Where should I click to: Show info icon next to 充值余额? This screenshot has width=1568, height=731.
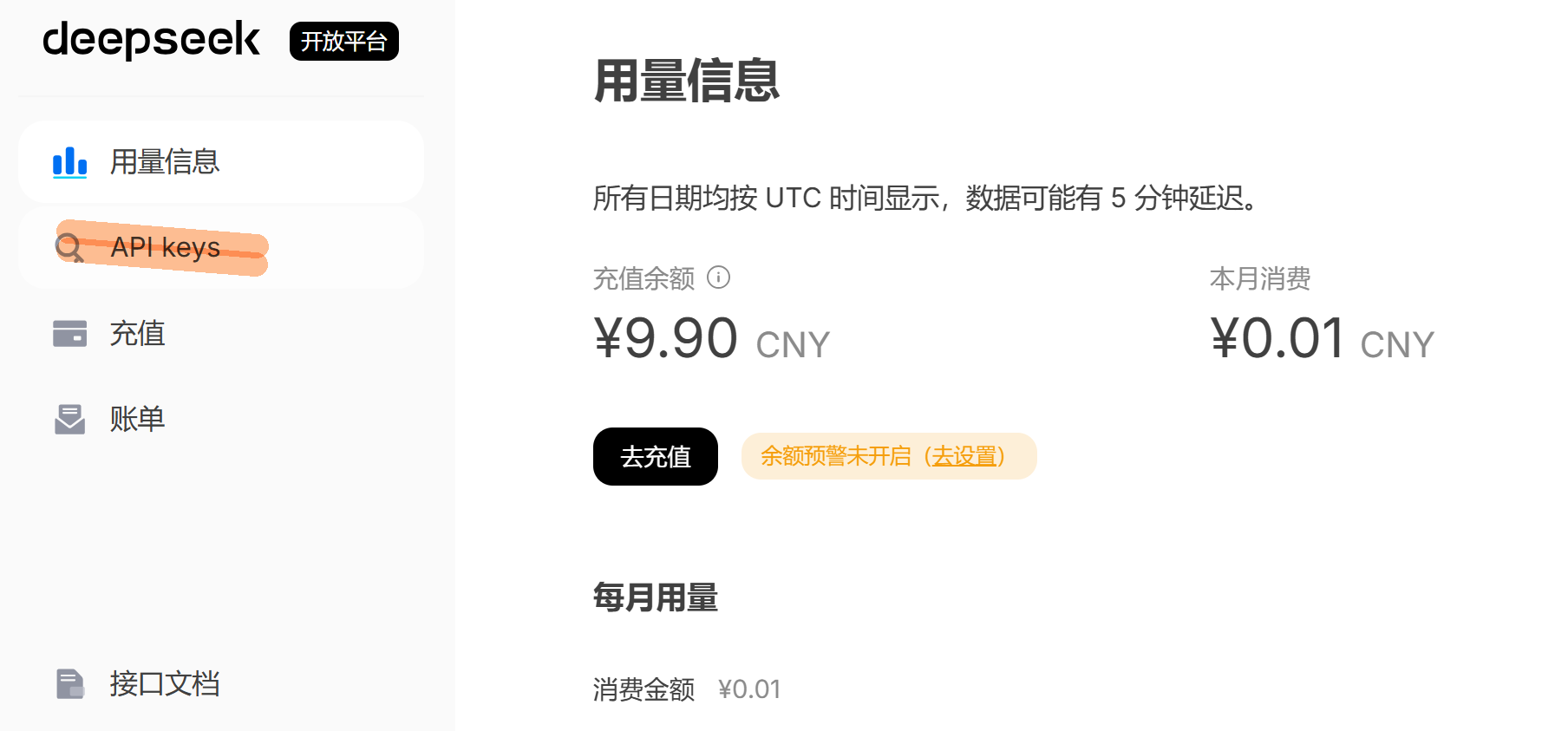[x=718, y=277]
